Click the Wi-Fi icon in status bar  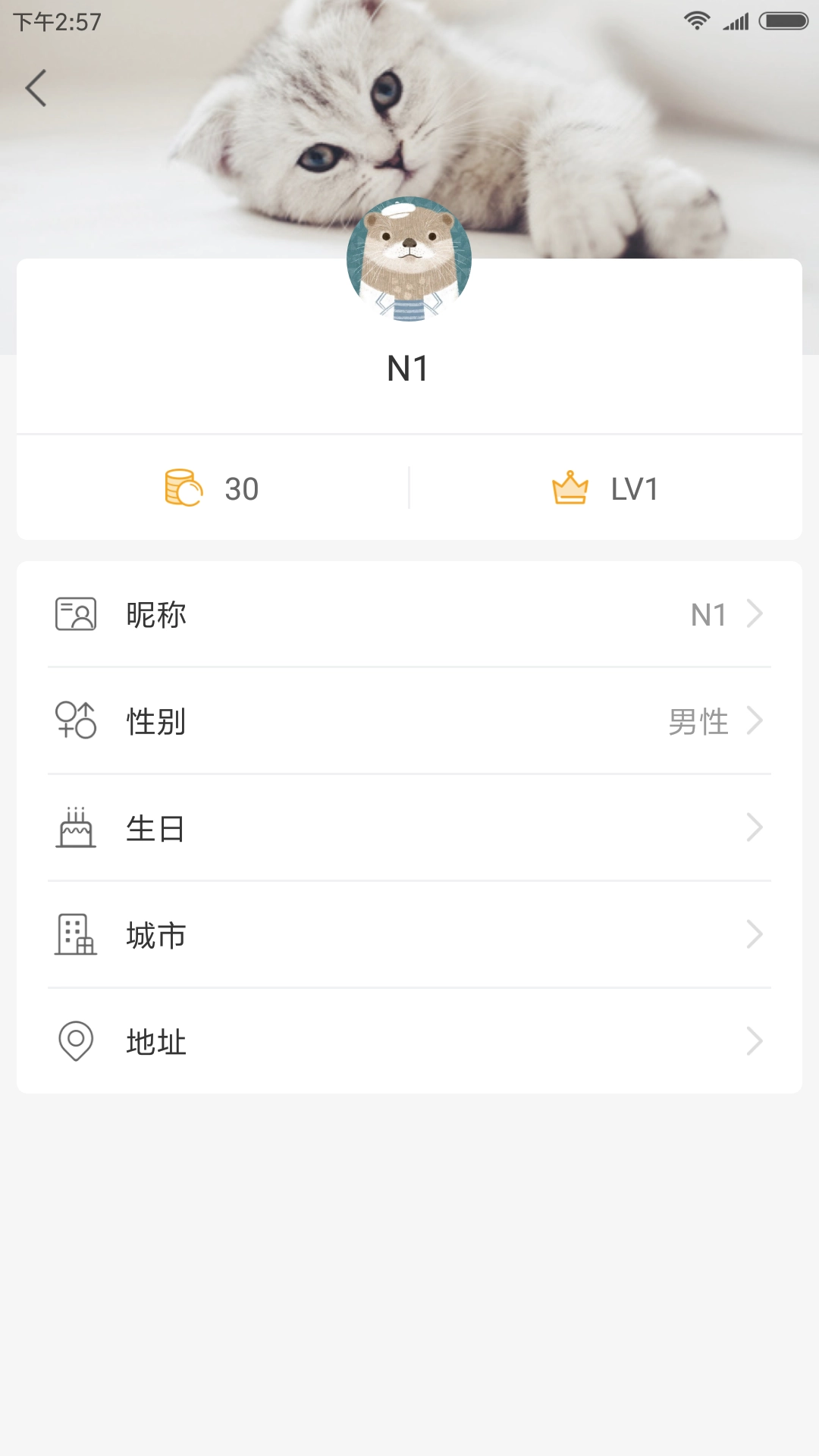pyautogui.click(x=697, y=20)
